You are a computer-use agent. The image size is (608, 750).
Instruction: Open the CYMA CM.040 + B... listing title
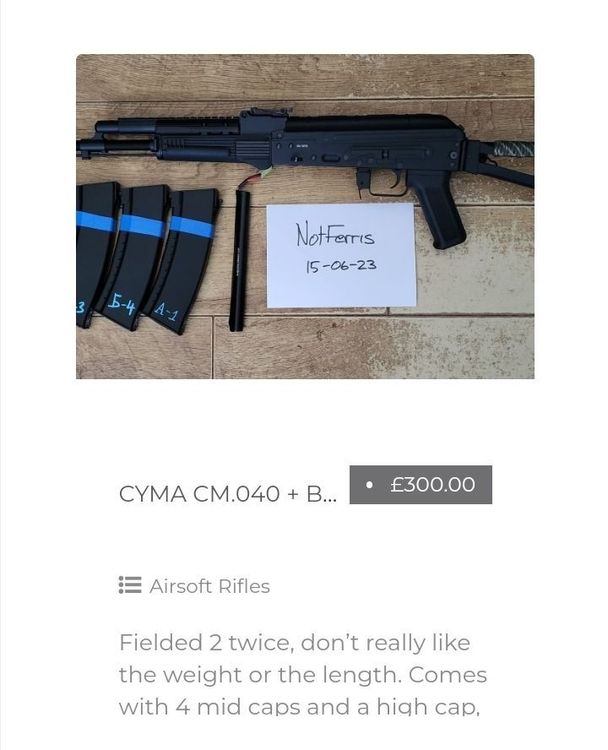coord(228,494)
